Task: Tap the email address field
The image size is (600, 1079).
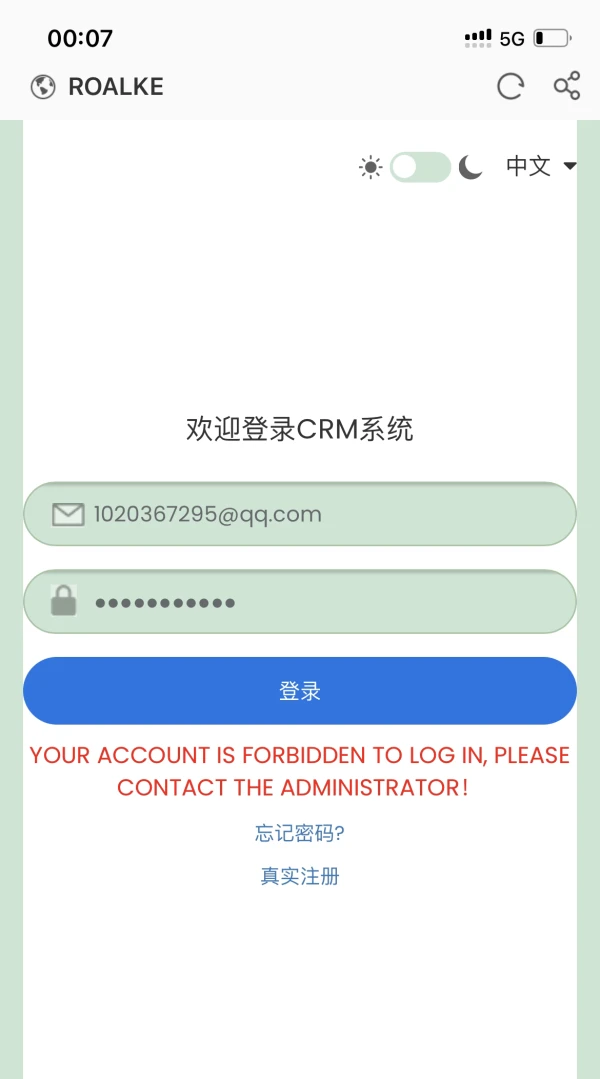Action: pyautogui.click(x=300, y=514)
